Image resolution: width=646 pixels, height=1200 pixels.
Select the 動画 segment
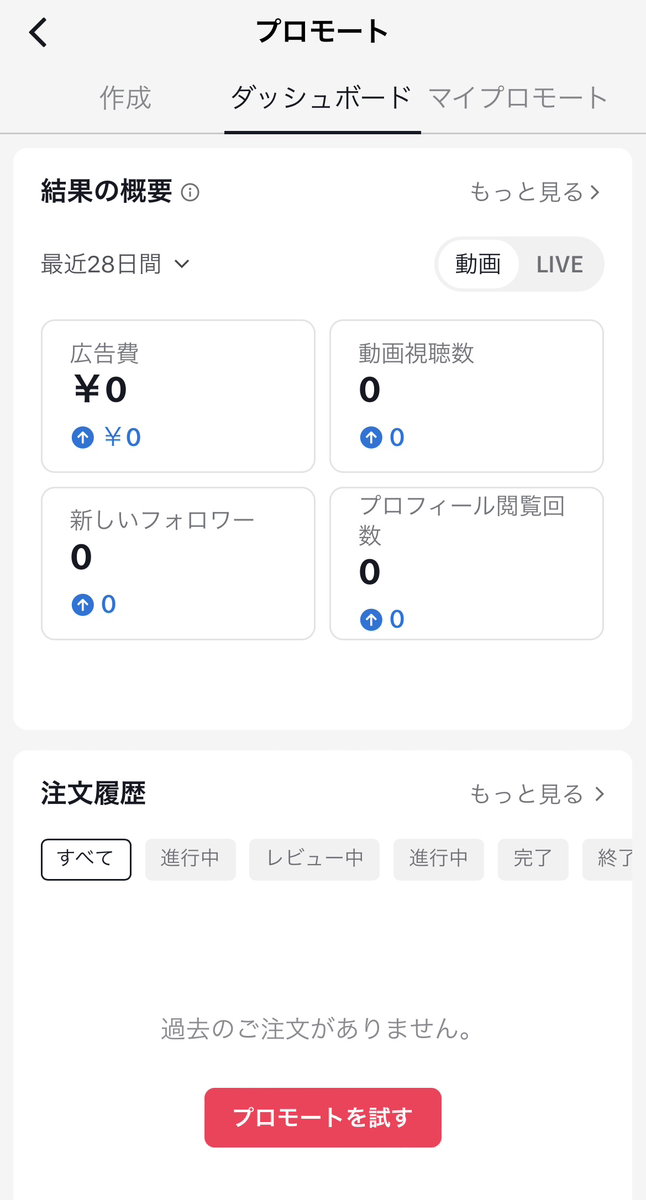click(478, 264)
